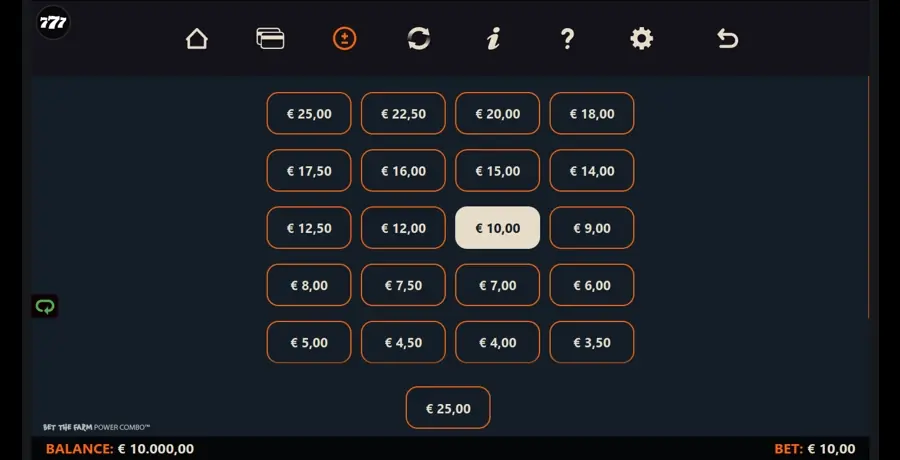Choose € 20,00 as bet amount
This screenshot has height=460, width=900.
497,114
